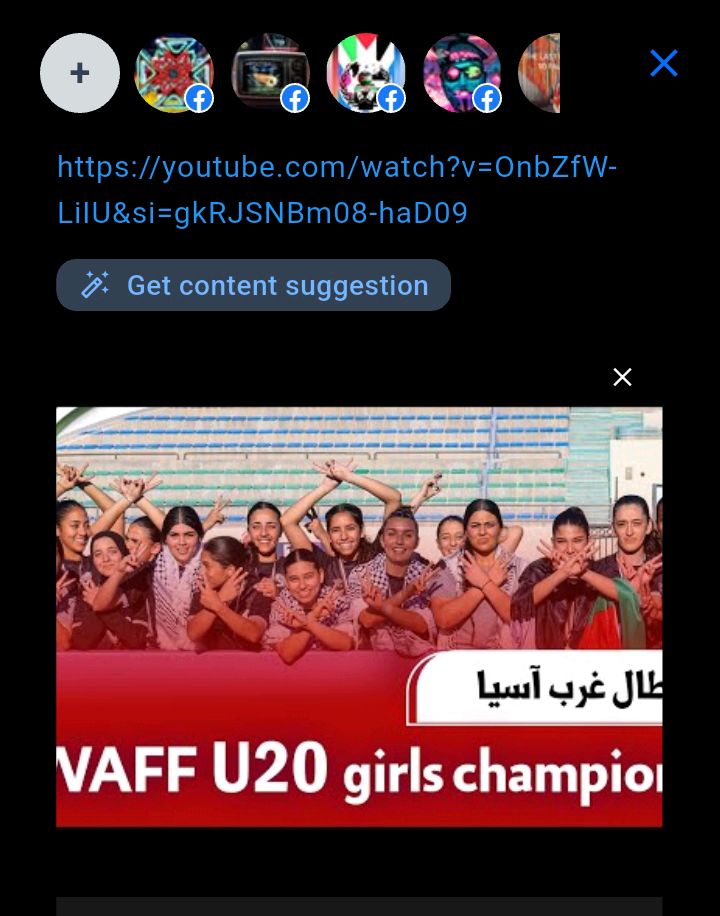Get content suggestion
720x916 pixels.
tap(253, 285)
